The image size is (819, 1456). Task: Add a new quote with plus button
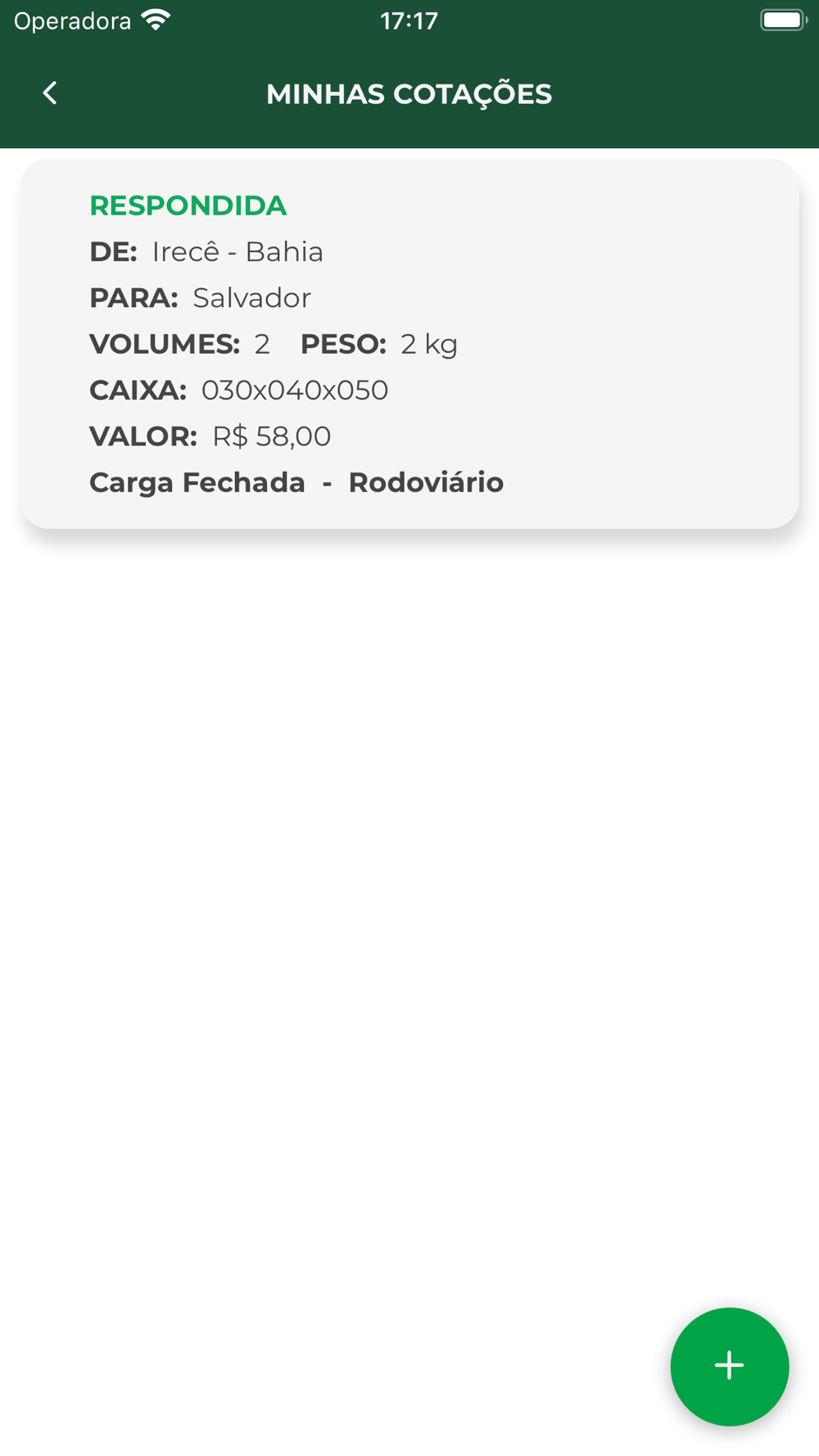pyautogui.click(x=729, y=1366)
